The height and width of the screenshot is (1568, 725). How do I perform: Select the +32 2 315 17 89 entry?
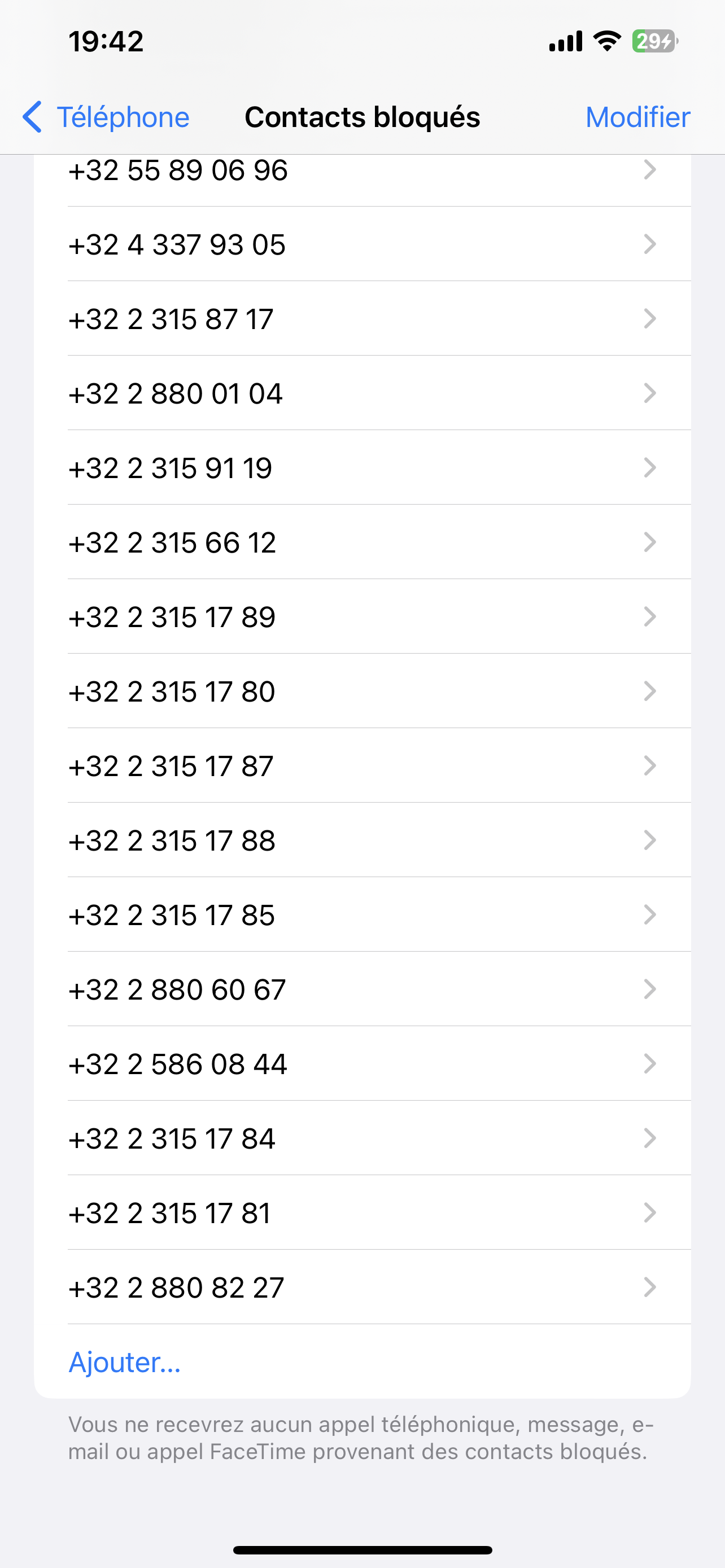[x=362, y=617]
